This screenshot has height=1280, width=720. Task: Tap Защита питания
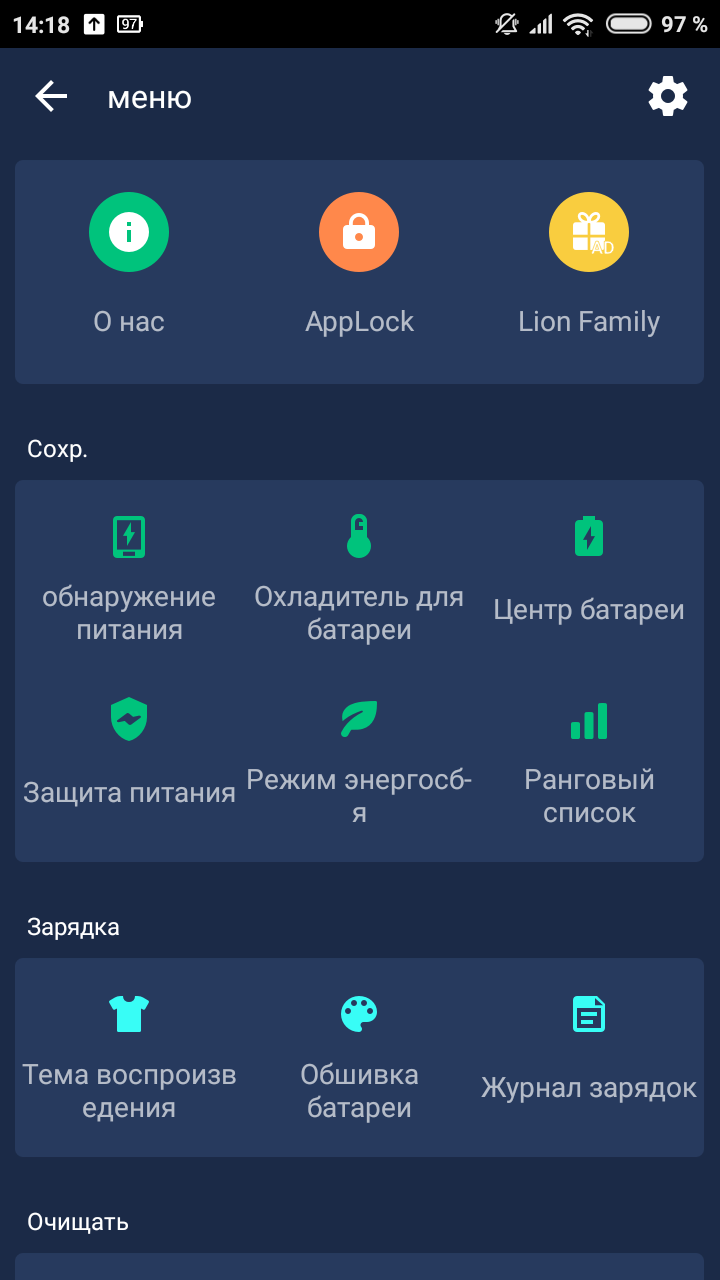point(129,757)
